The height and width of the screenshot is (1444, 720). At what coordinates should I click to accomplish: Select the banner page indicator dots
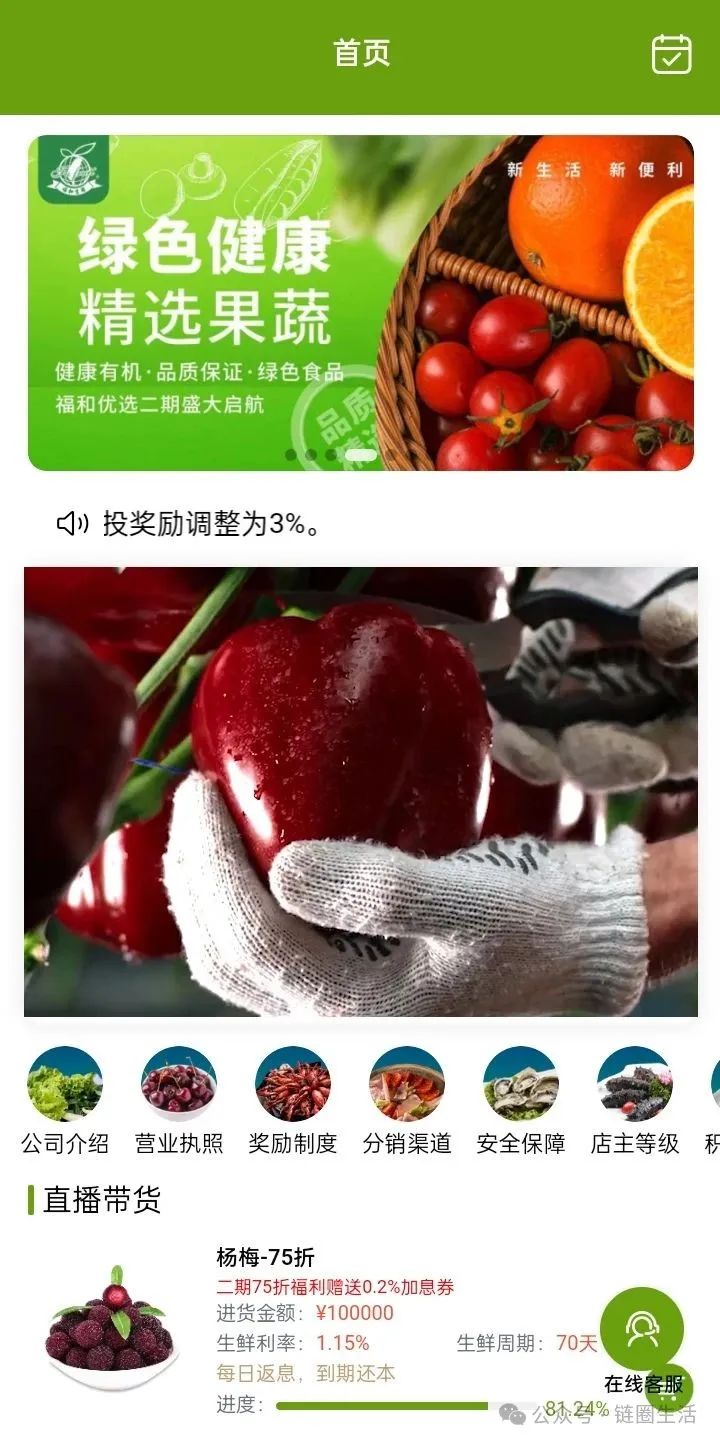coord(330,455)
